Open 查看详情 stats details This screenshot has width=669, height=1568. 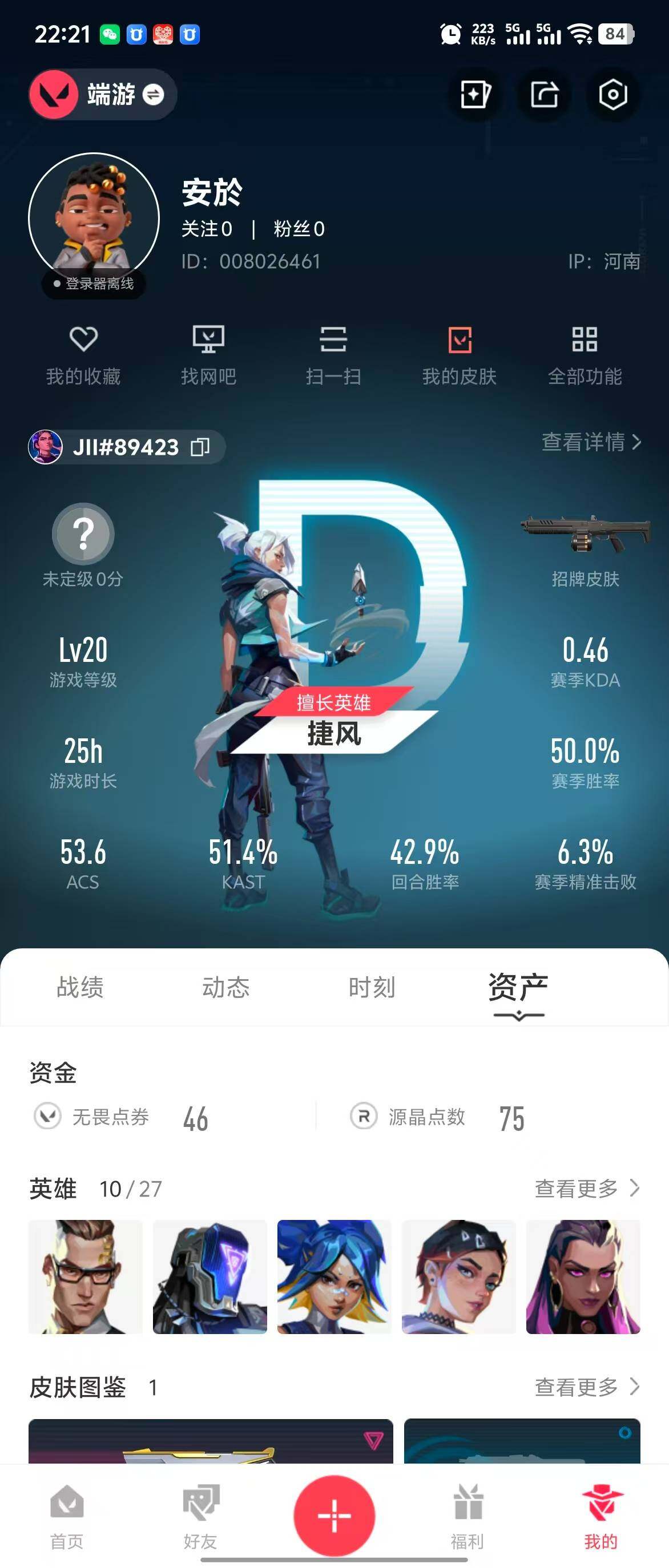point(590,442)
